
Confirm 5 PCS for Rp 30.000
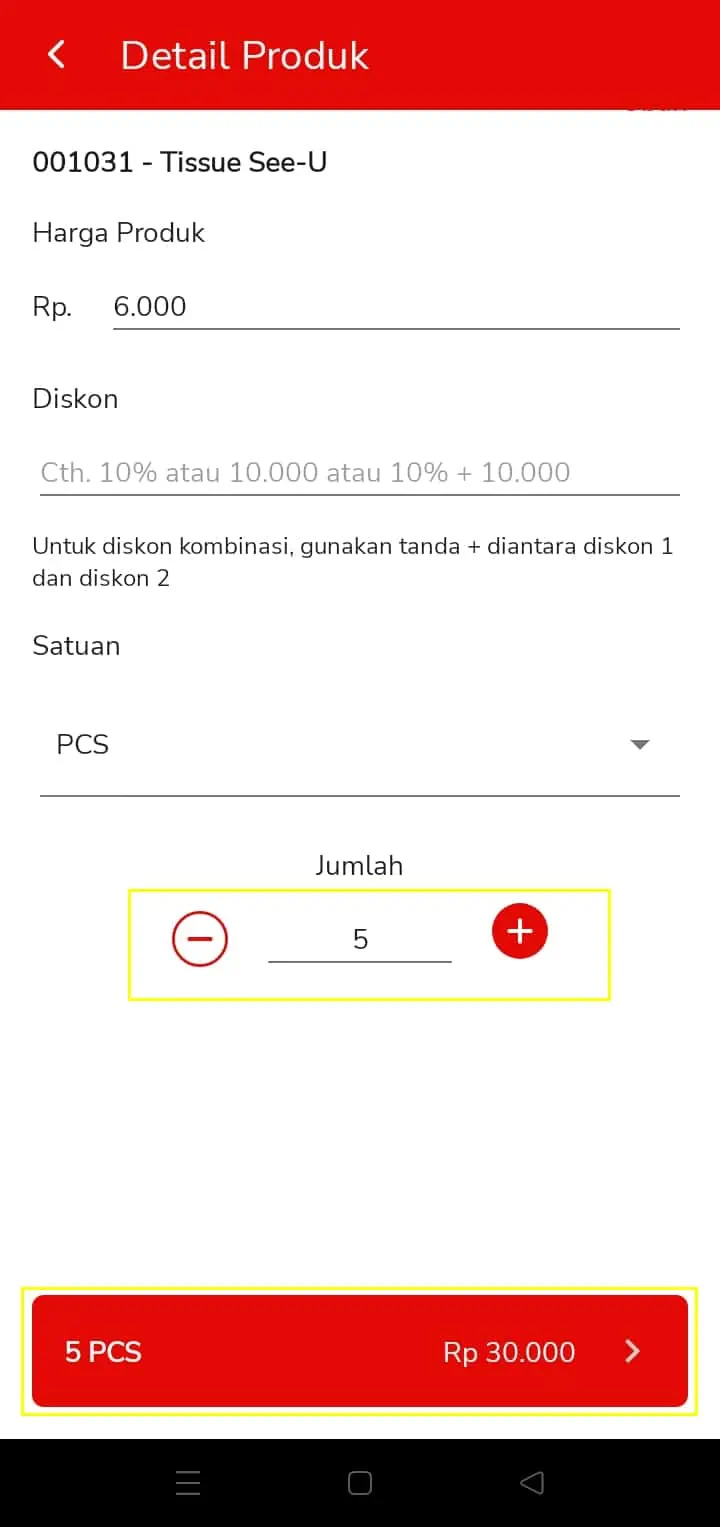pyautogui.click(x=360, y=1351)
